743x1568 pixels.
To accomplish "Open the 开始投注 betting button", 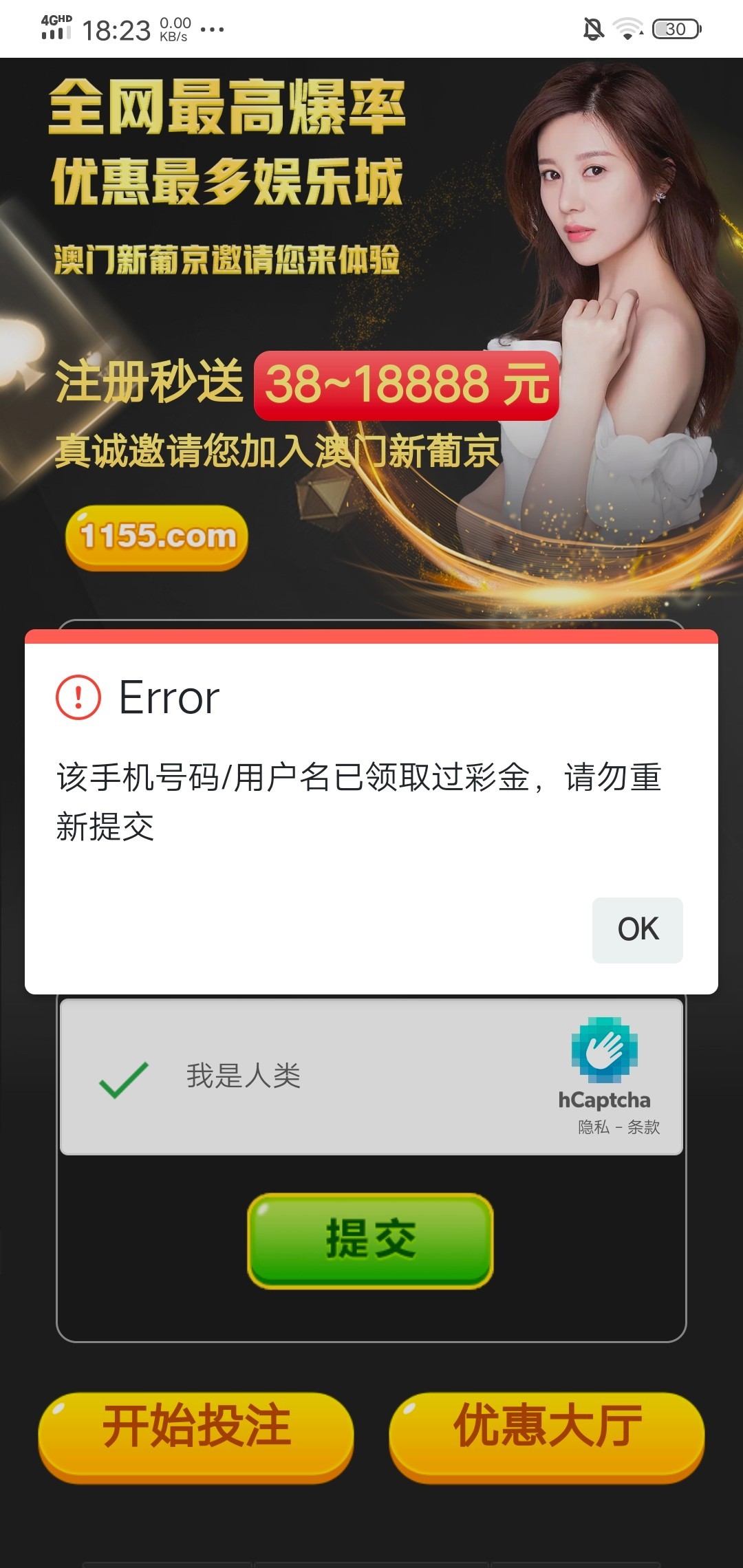I will [x=196, y=1436].
